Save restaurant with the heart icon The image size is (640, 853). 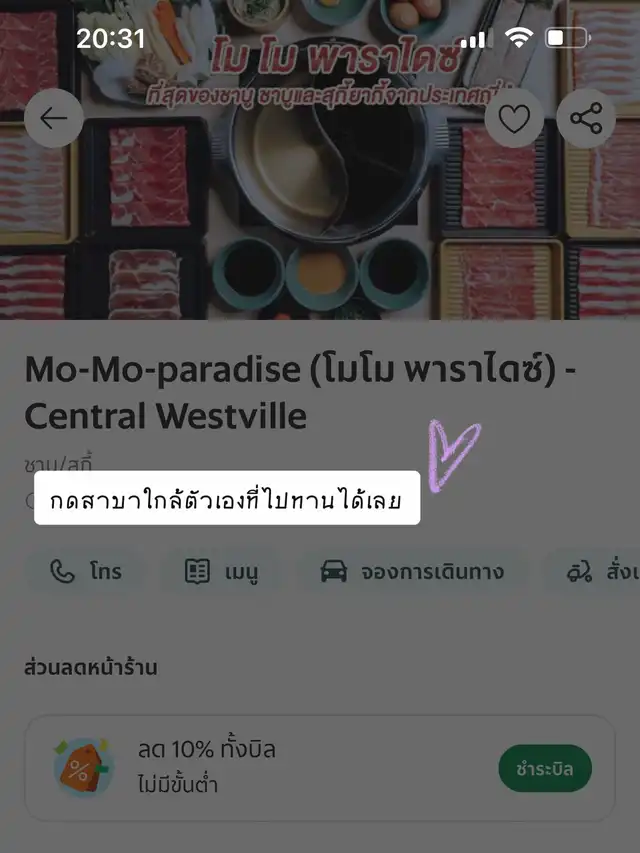[514, 119]
